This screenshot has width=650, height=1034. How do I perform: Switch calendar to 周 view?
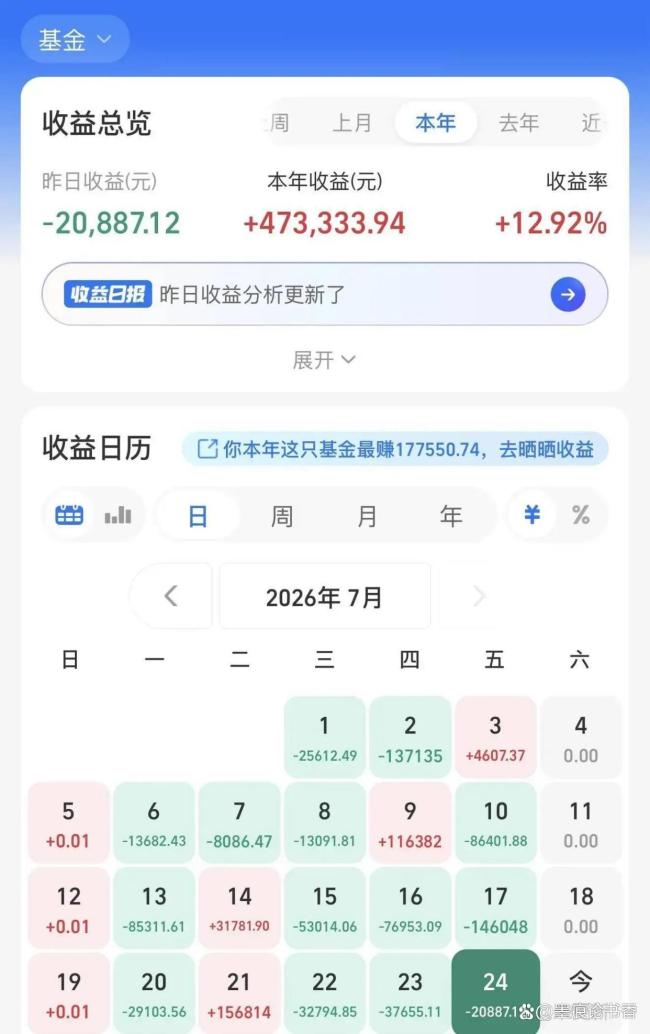pos(282,516)
